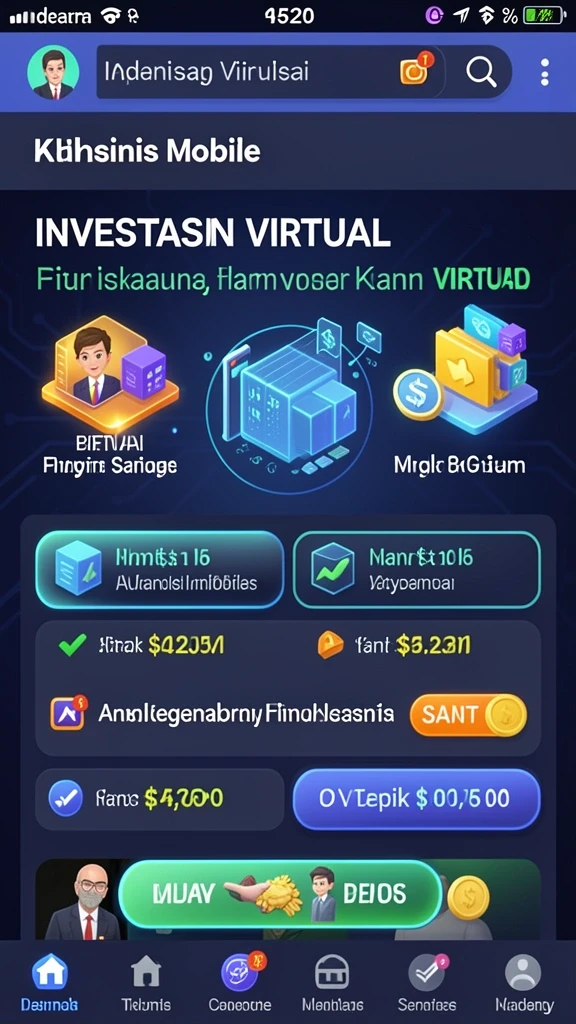Switch to the first home tab
The width and height of the screenshot is (576, 1024).
pyautogui.click(x=49, y=982)
